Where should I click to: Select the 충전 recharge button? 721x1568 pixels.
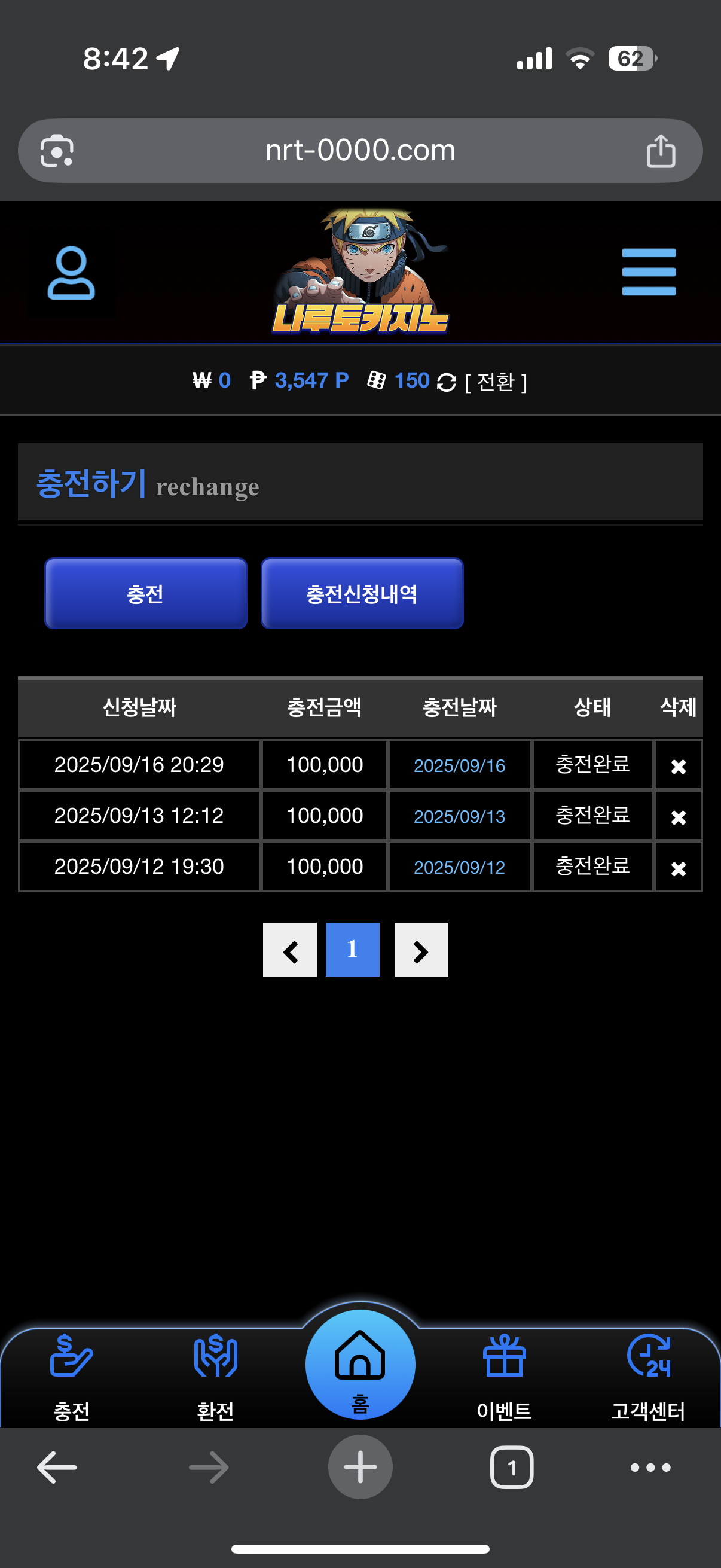(x=145, y=593)
